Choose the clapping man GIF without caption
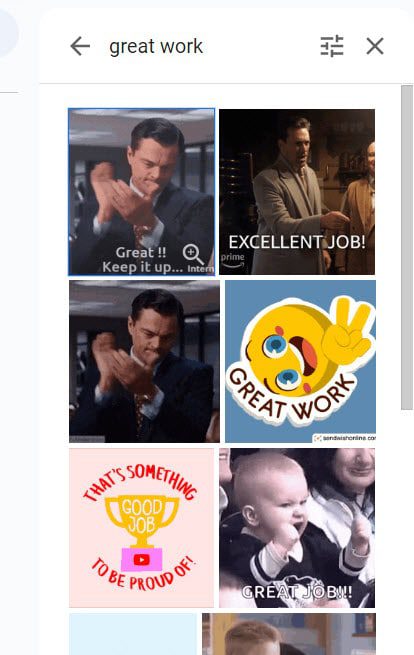414x655 pixels. 144,361
